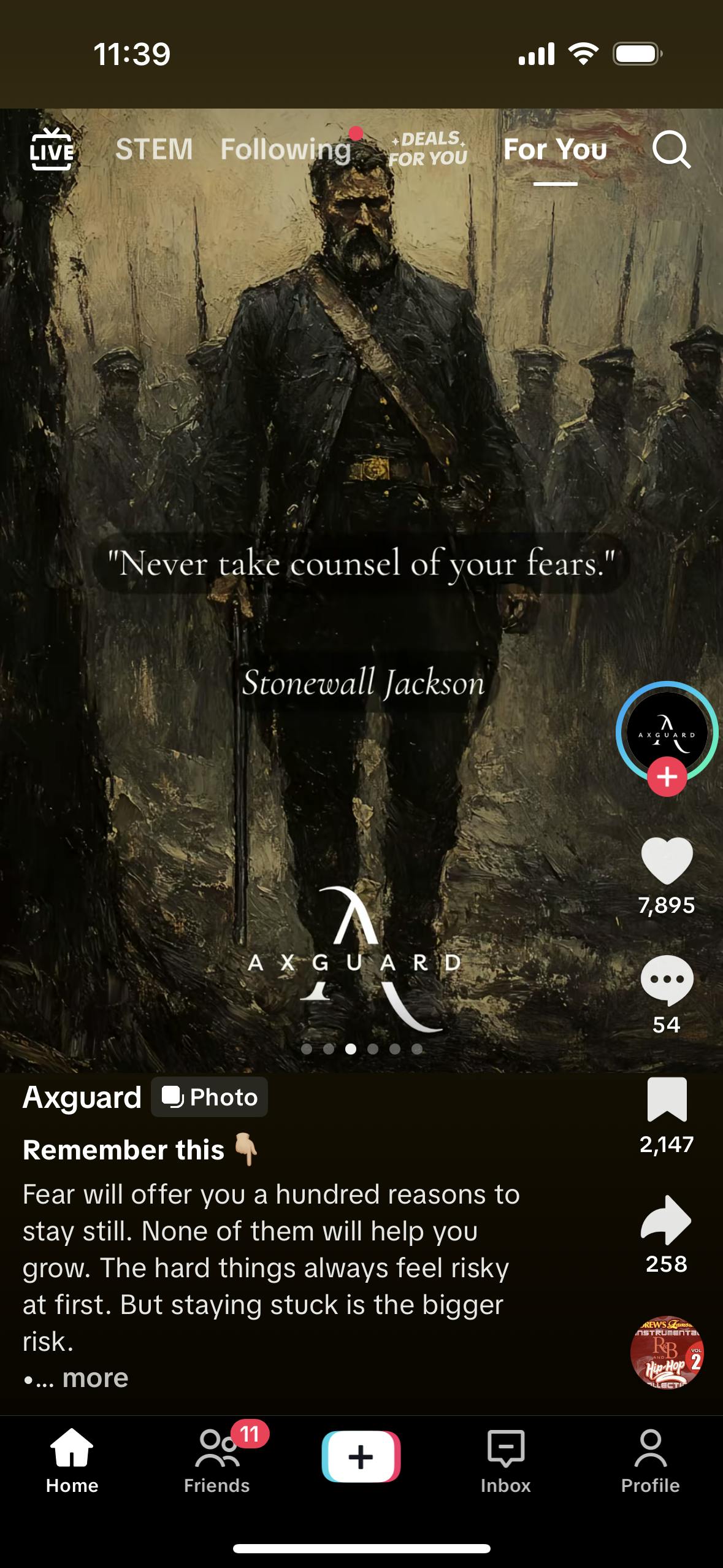Like this post with the heart
723x1568 pixels.
pyautogui.click(x=667, y=860)
